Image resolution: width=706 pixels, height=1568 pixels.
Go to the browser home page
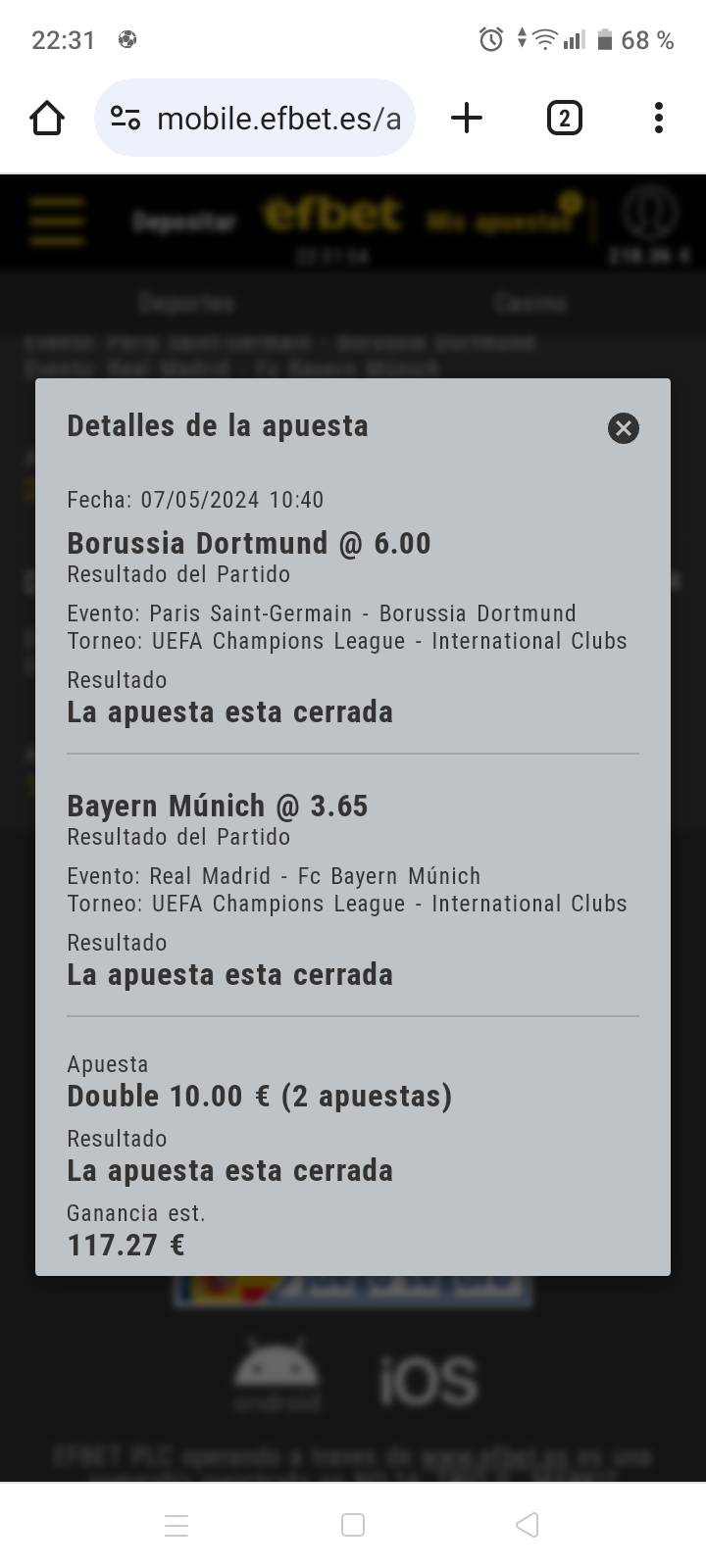46,119
